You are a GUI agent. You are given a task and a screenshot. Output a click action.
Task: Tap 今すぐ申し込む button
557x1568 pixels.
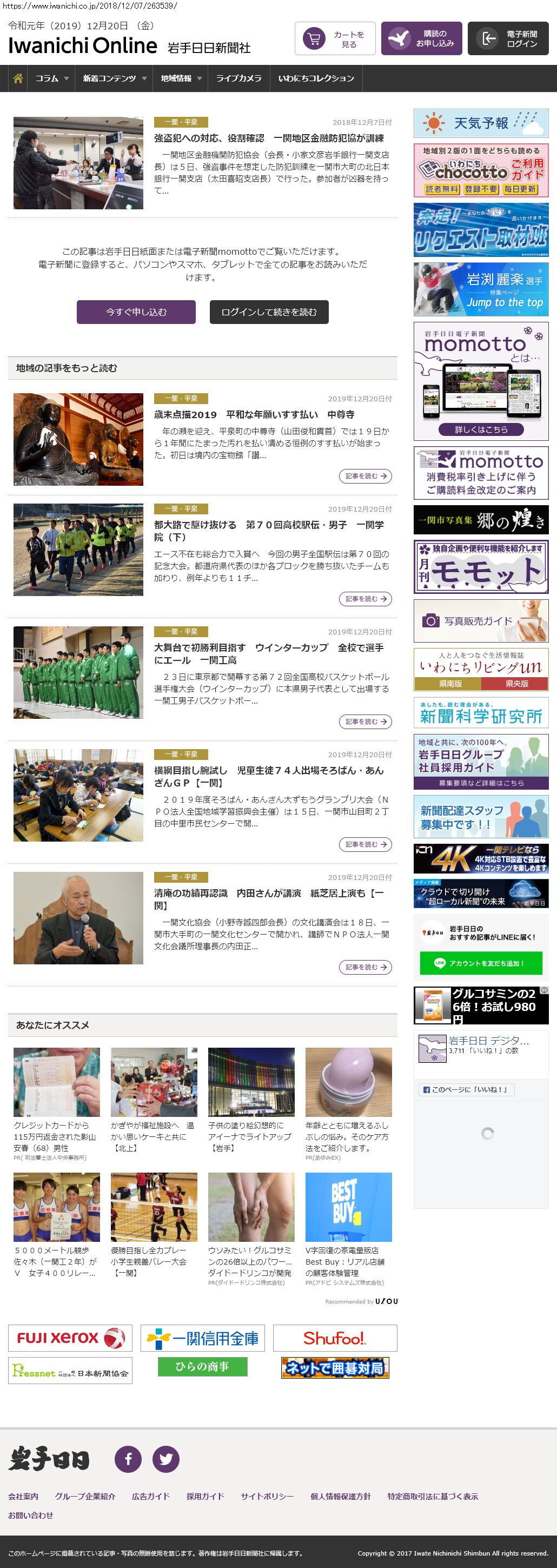[136, 312]
